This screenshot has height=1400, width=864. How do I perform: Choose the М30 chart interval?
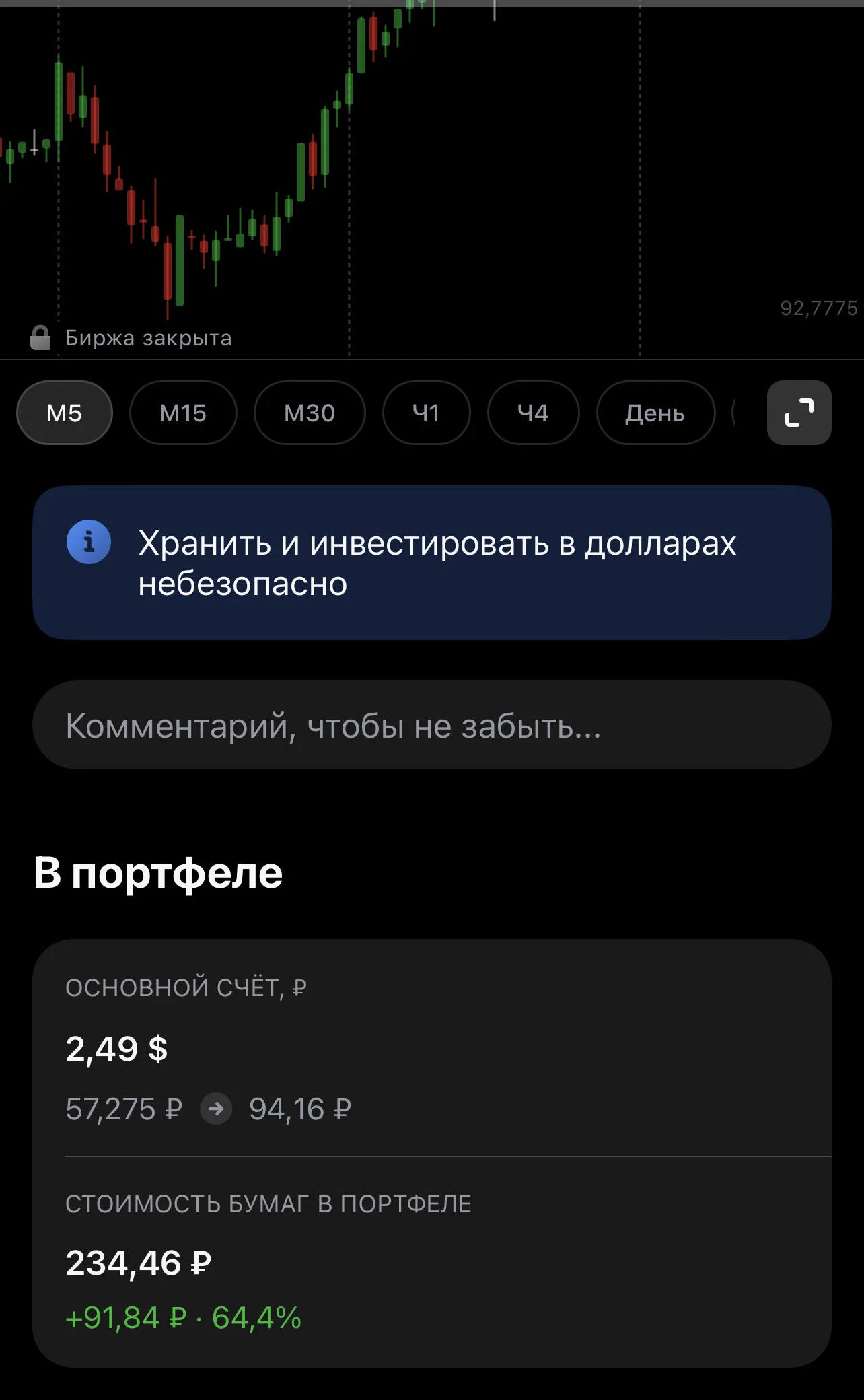click(x=310, y=413)
